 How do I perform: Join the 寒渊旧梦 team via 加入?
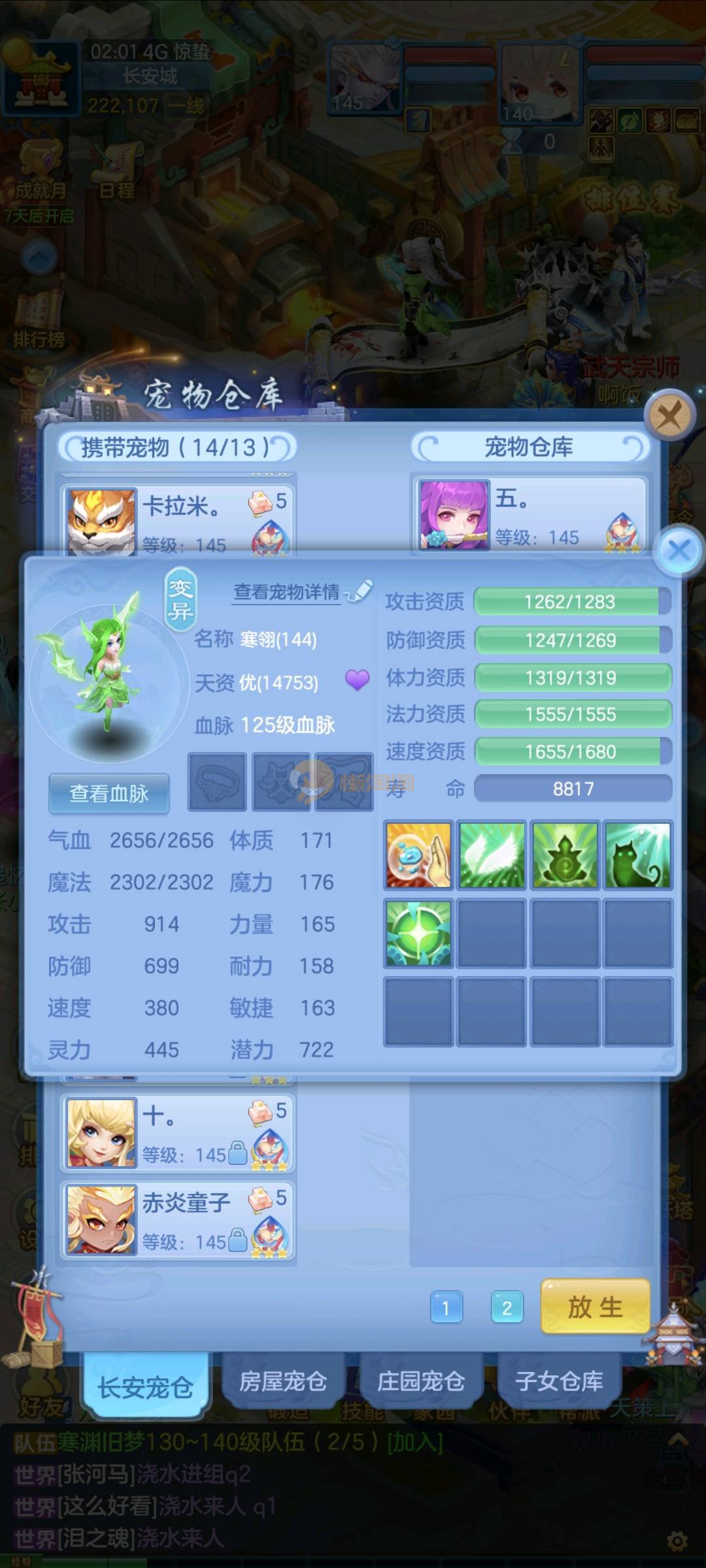pos(415,1442)
